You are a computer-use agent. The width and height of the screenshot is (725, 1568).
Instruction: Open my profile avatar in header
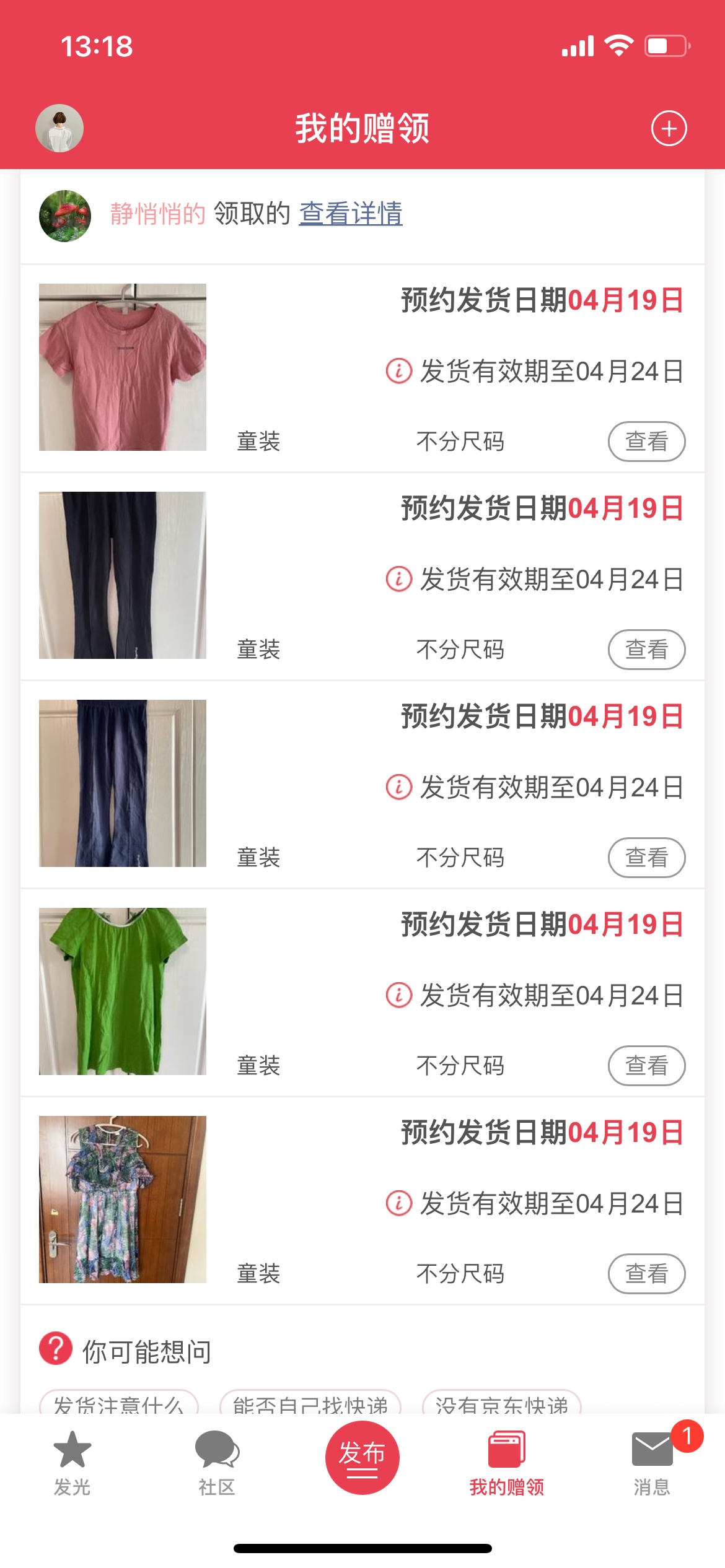tap(59, 128)
